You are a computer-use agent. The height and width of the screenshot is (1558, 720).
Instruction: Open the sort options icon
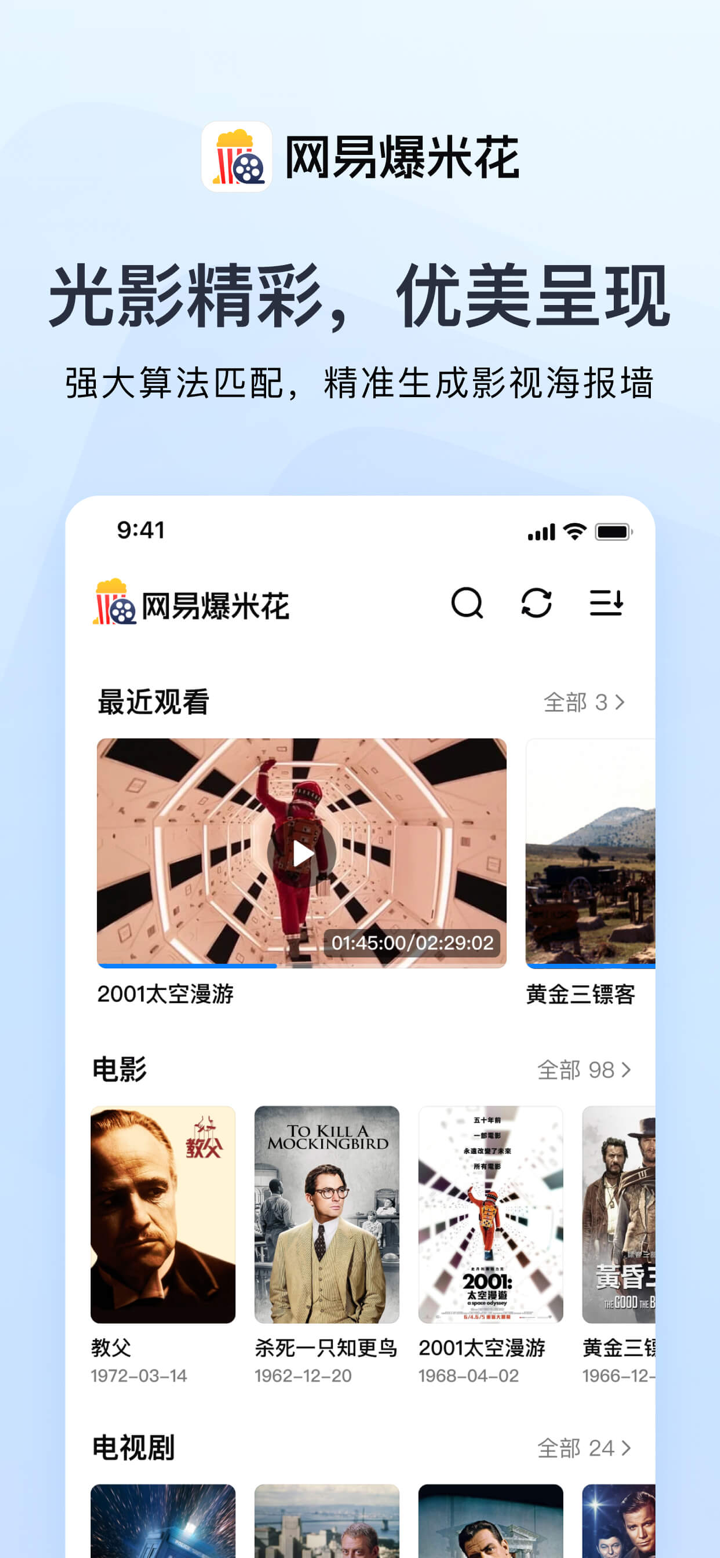(x=606, y=604)
